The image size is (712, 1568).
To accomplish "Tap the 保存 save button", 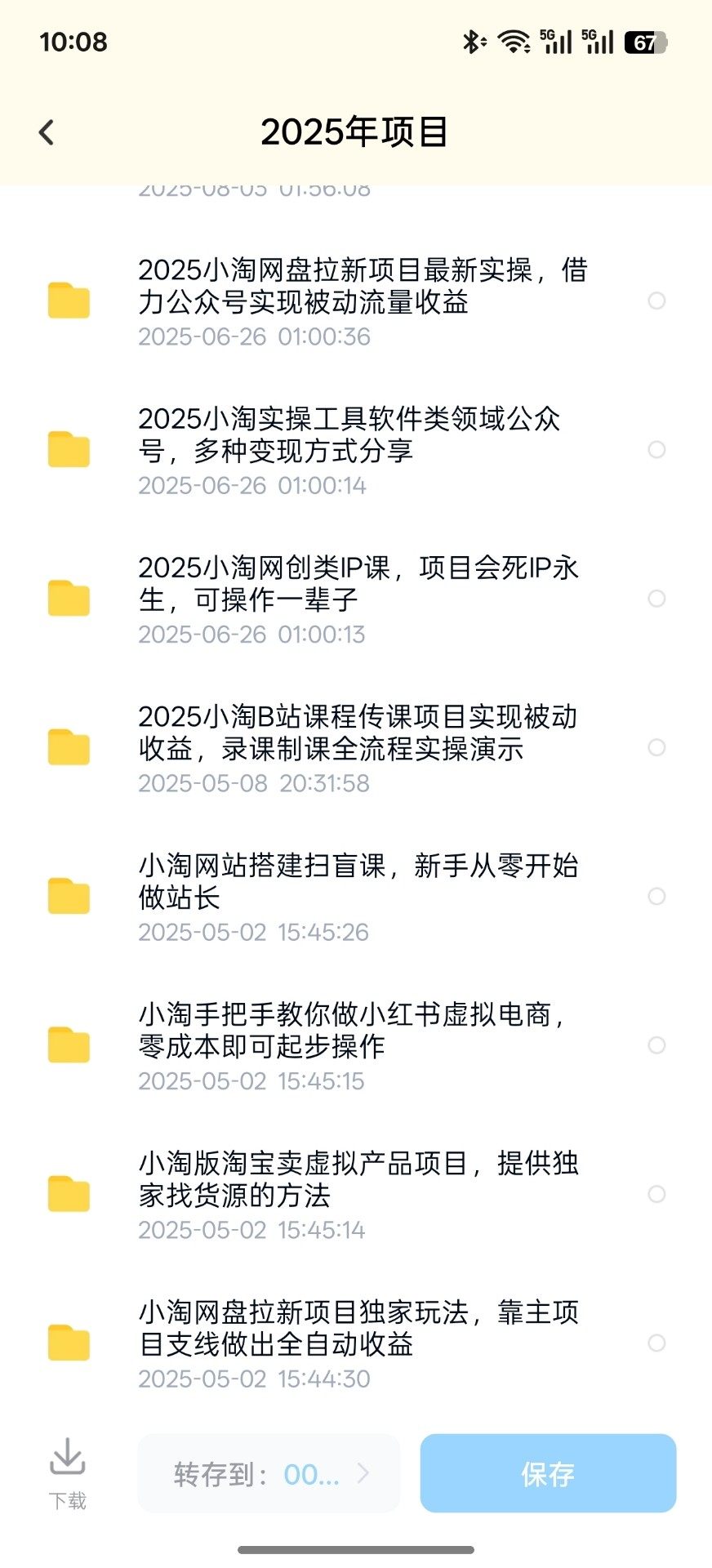I will [x=548, y=1474].
